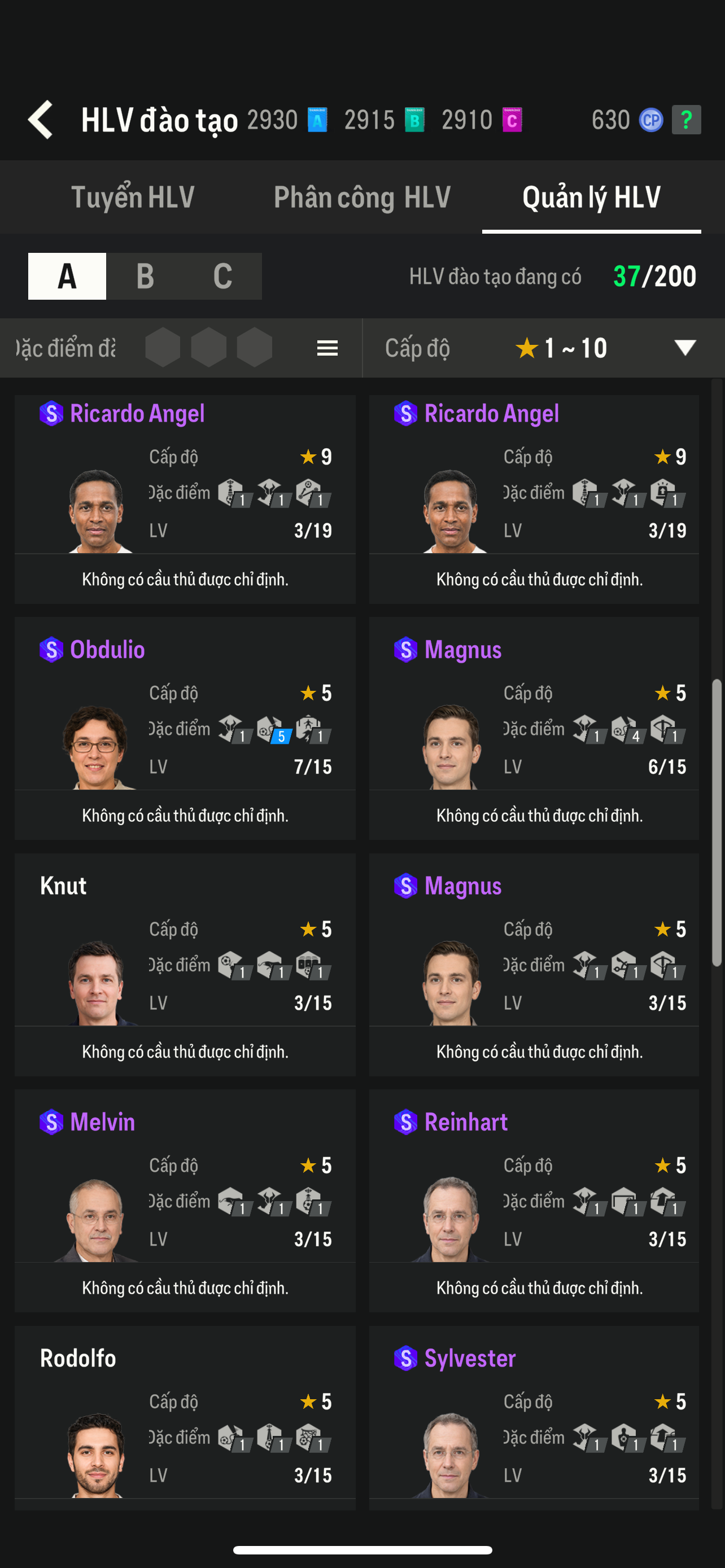This screenshot has width=725, height=1568.
Task: Expand the Cấp độ 1 ~ 10 dropdown
Action: pyautogui.click(x=684, y=348)
